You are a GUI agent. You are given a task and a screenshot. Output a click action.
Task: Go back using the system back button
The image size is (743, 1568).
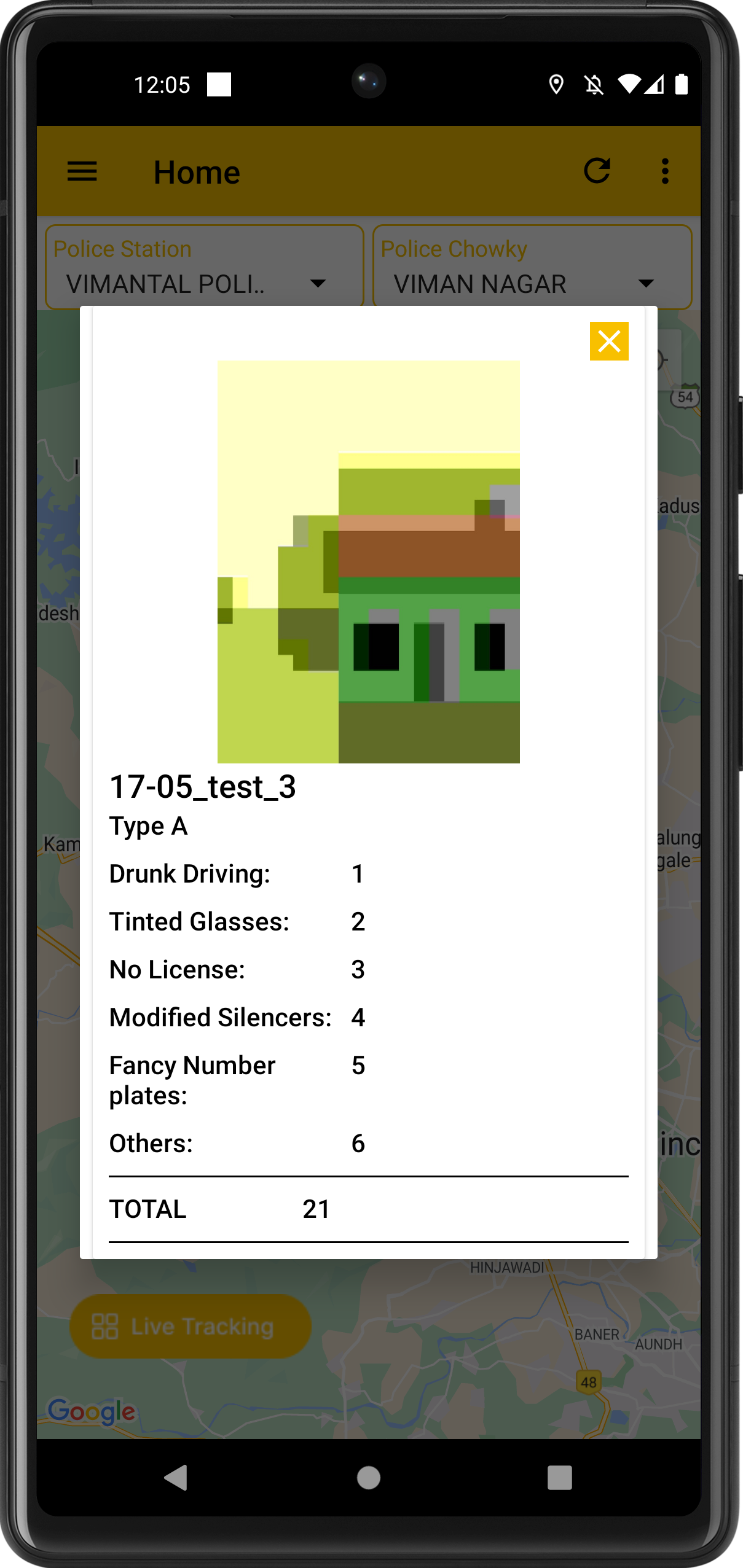(x=176, y=1477)
